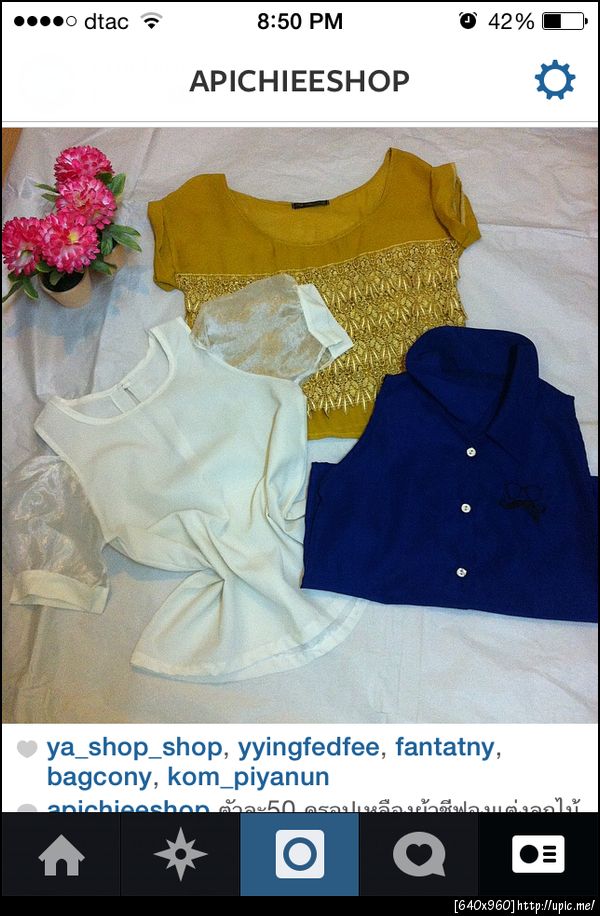View fantatny's profile
This screenshot has height=916, width=600.
tap(445, 747)
